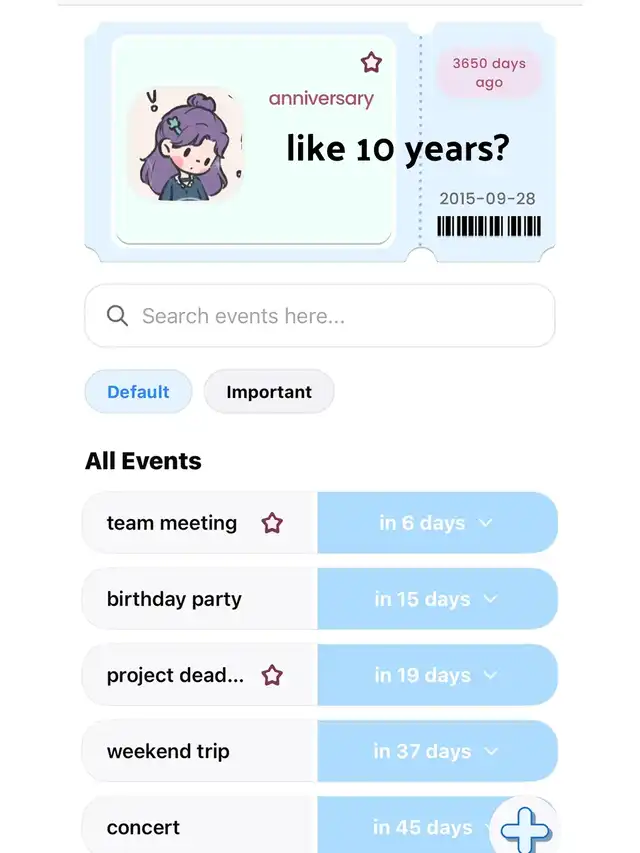
Task: Toggle the star next to project deadline
Action: pyautogui.click(x=272, y=676)
